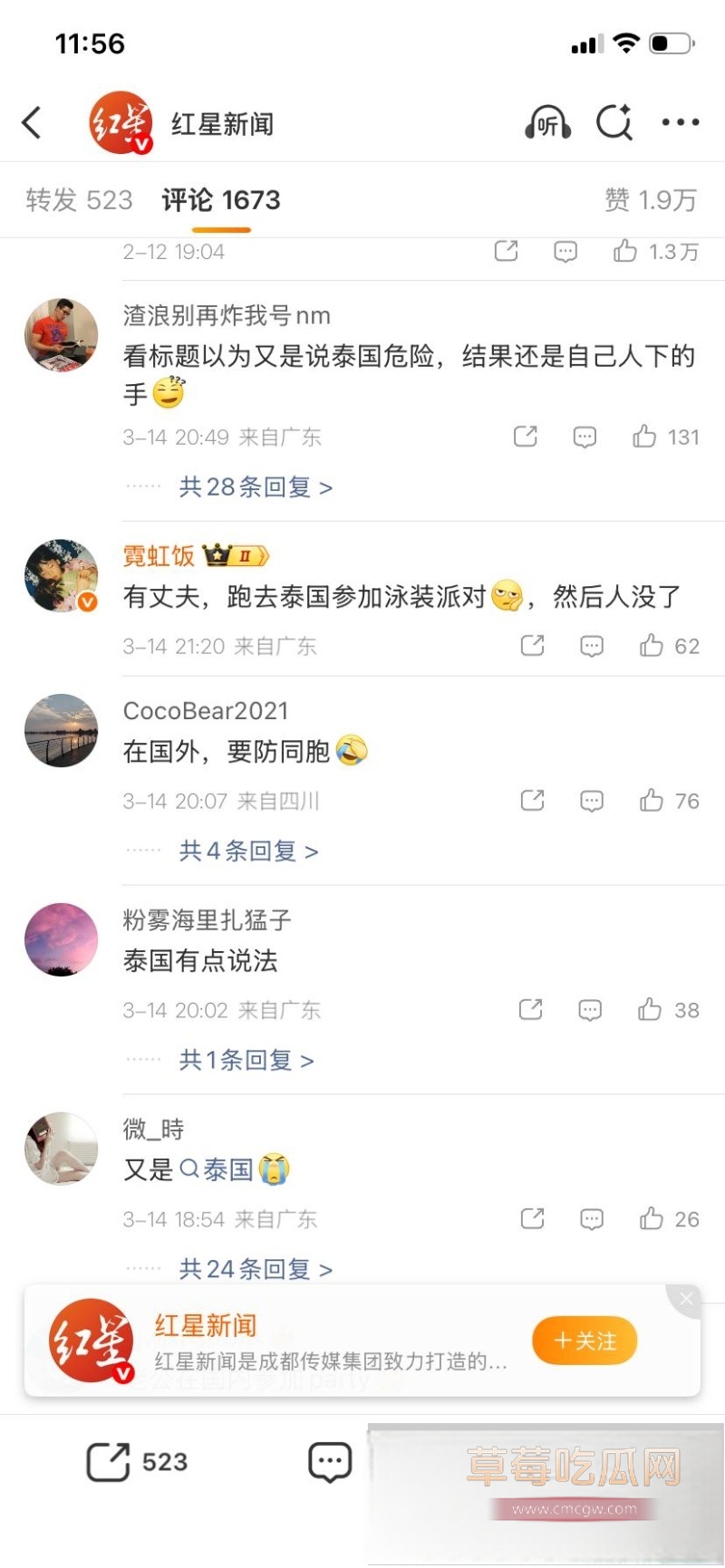Tap the search refresh icon in the header
Screen dimensions: 725x1568
tap(614, 124)
